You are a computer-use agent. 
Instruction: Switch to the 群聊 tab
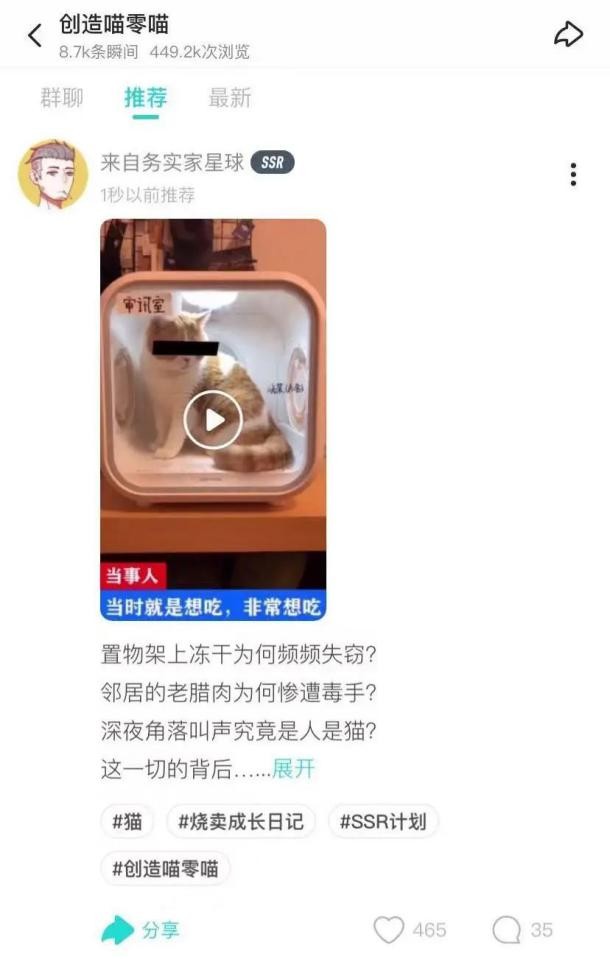pos(62,98)
